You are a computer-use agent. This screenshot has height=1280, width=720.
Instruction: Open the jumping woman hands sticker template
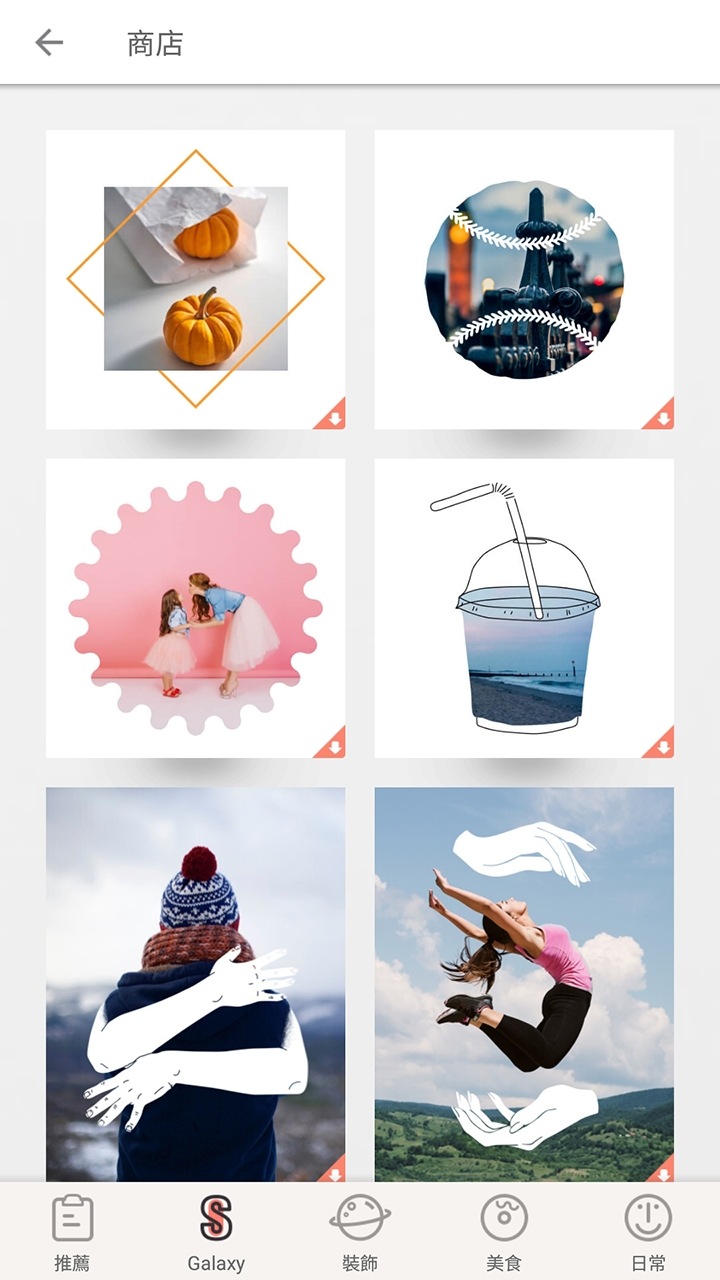pos(524,984)
